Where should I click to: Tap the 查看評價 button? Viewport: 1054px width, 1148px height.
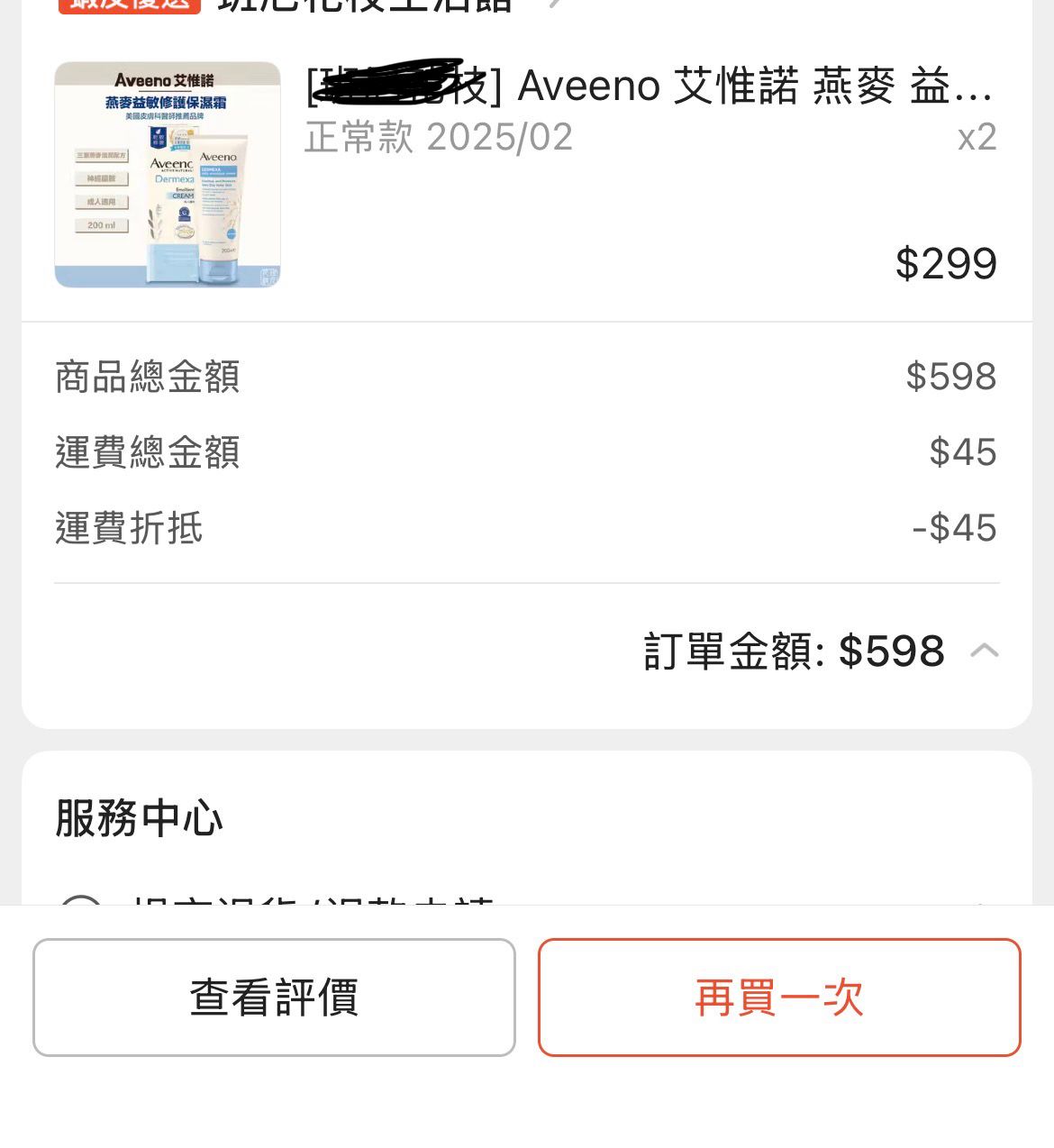274,998
